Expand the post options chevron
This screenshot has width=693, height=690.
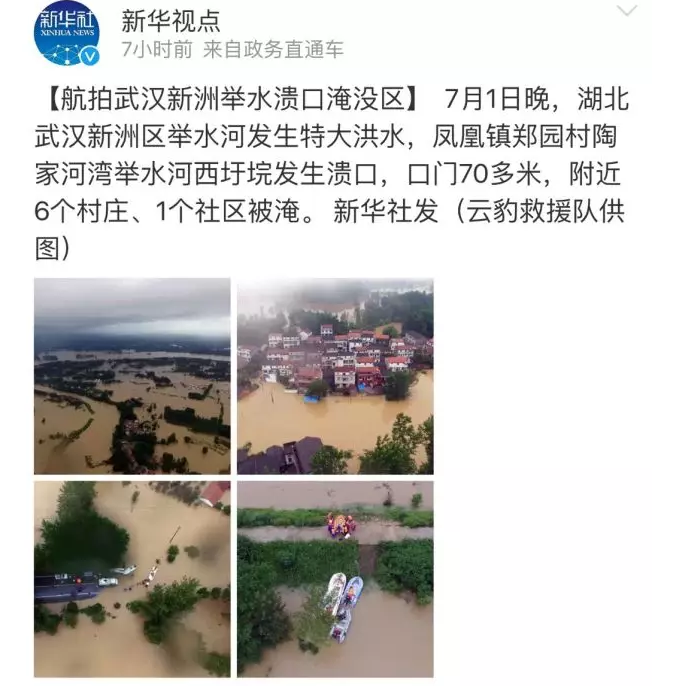pyautogui.click(x=626, y=12)
